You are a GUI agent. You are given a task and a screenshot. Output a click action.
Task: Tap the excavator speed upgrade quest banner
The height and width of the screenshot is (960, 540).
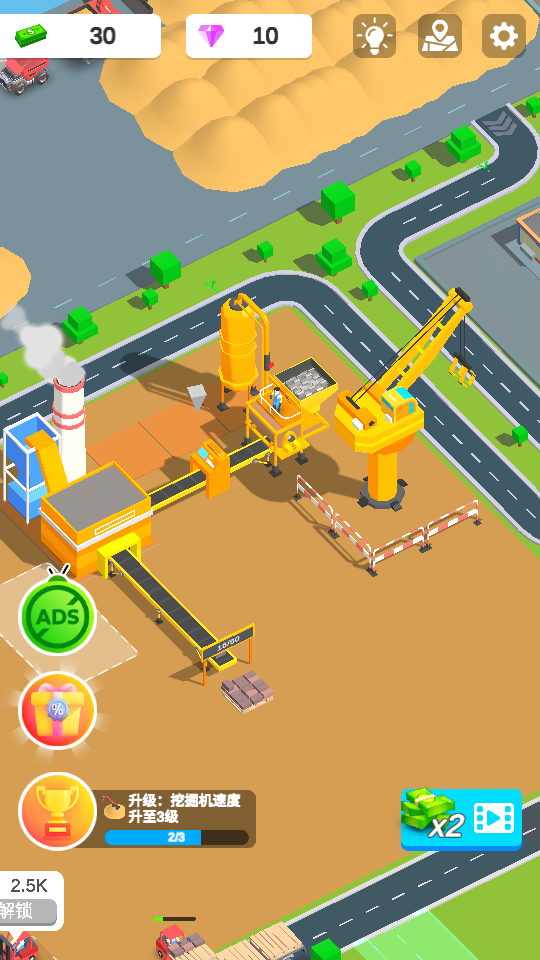pos(174,819)
